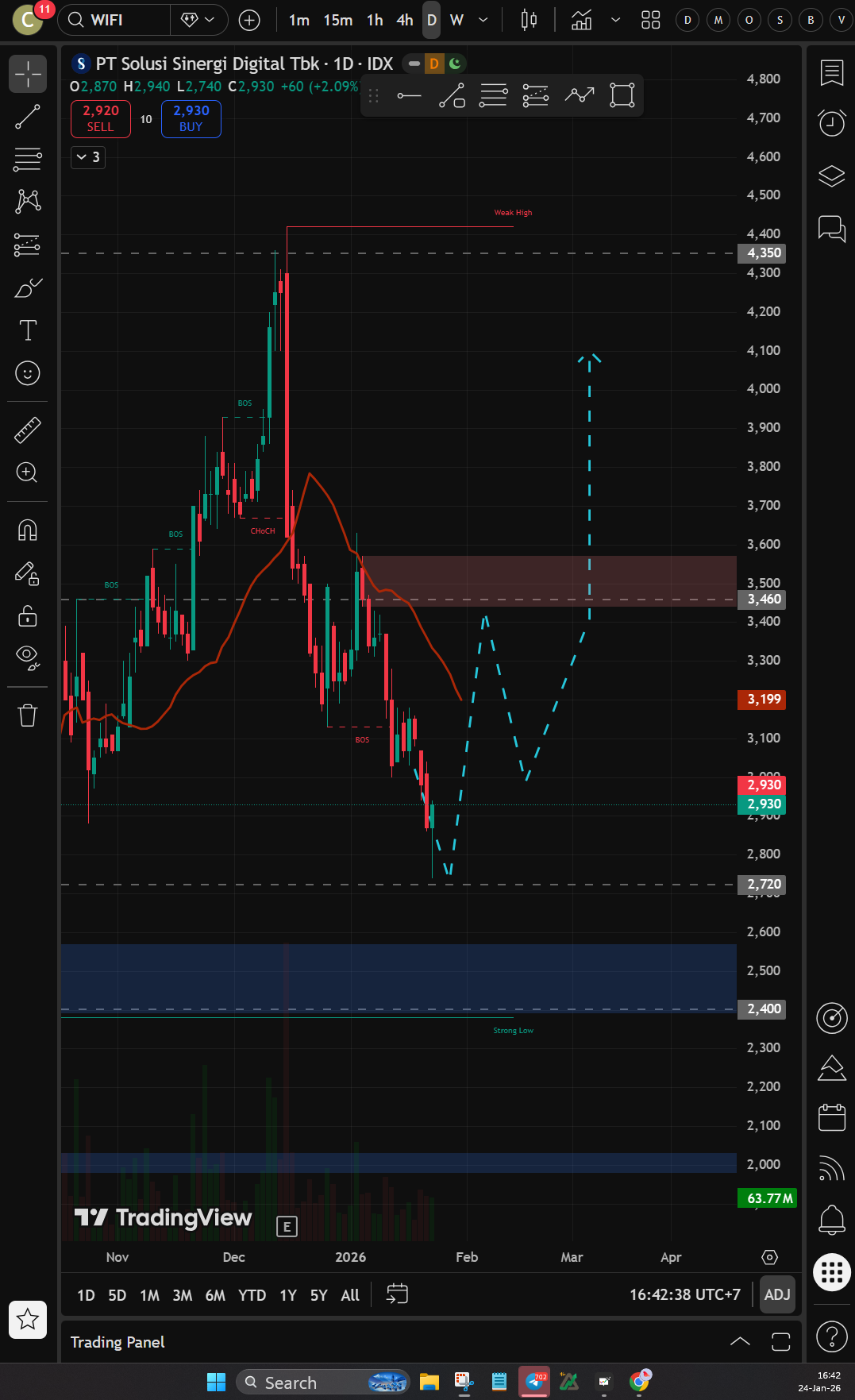The height and width of the screenshot is (1400, 855).
Task: Select the text drawing tool
Action: 28,330
